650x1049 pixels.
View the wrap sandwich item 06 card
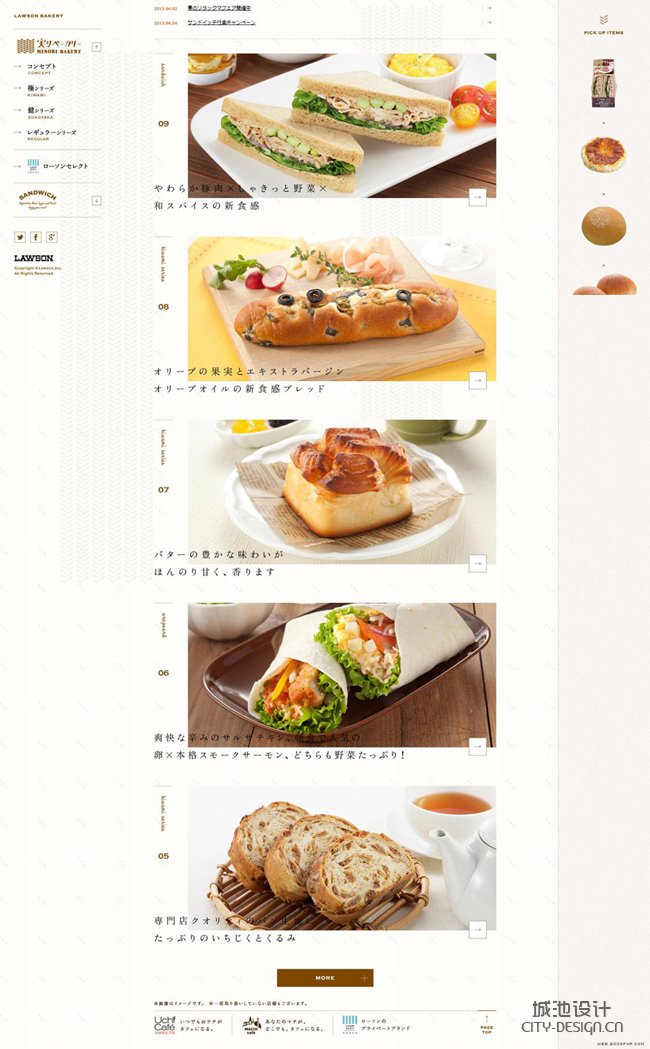click(341, 674)
